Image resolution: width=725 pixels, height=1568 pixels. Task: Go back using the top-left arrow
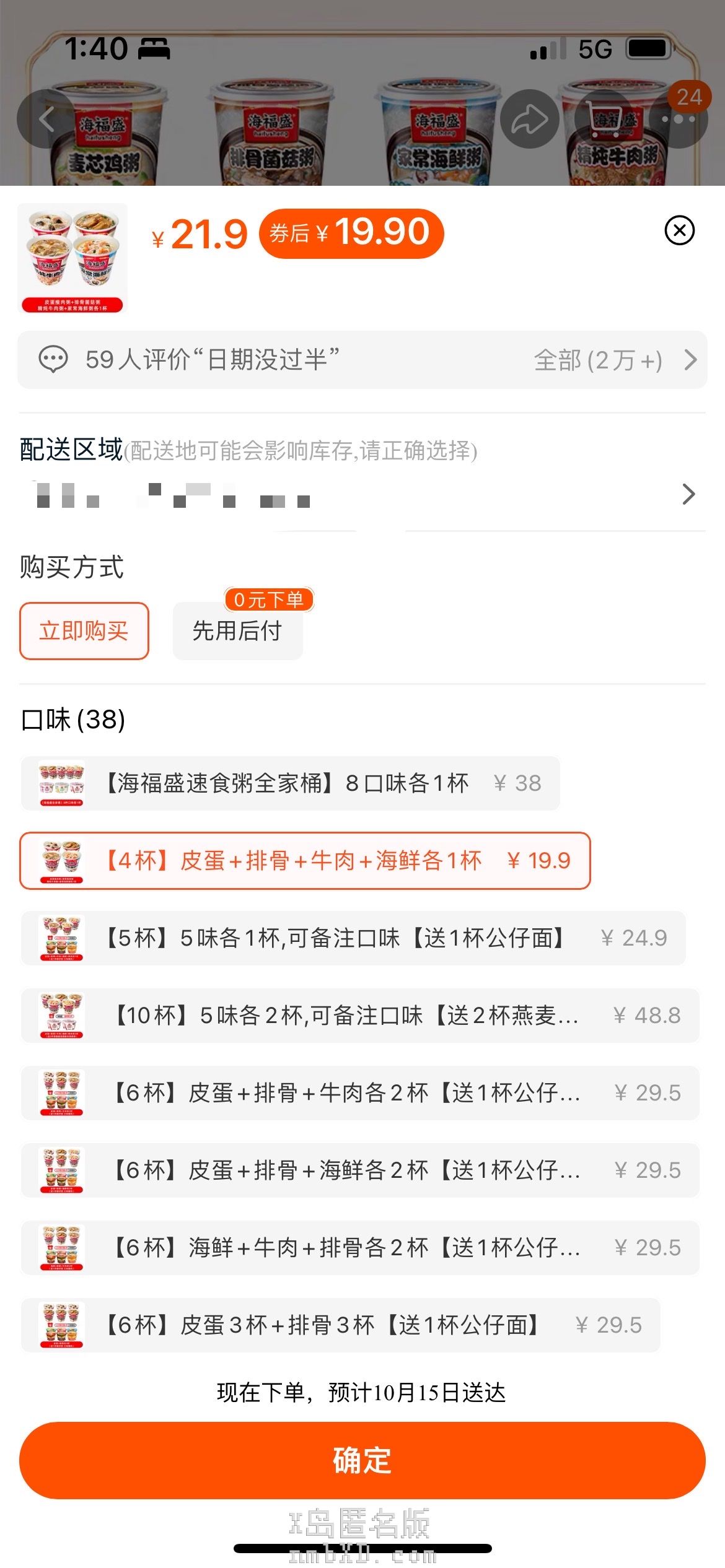click(46, 119)
